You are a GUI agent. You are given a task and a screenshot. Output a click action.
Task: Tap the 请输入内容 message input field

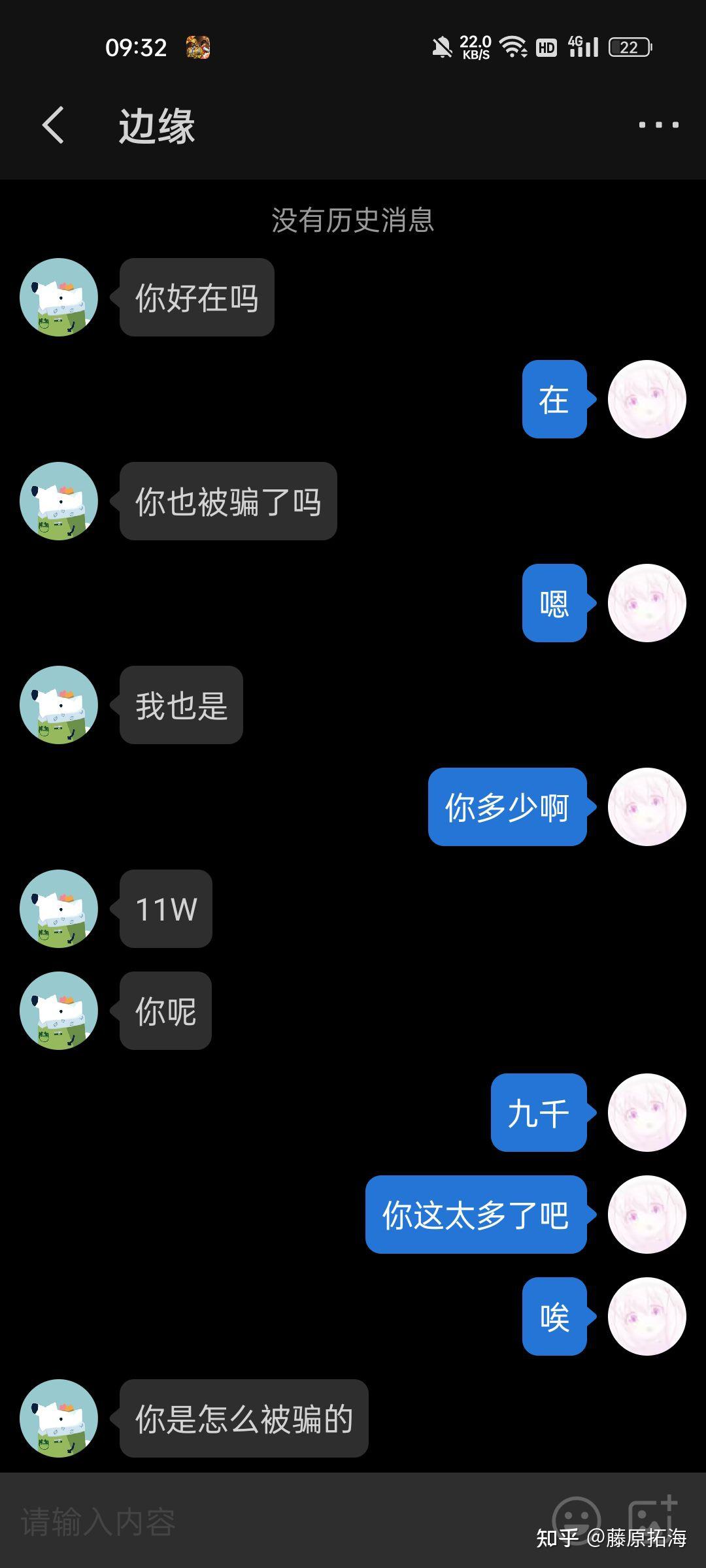pyautogui.click(x=275, y=1522)
